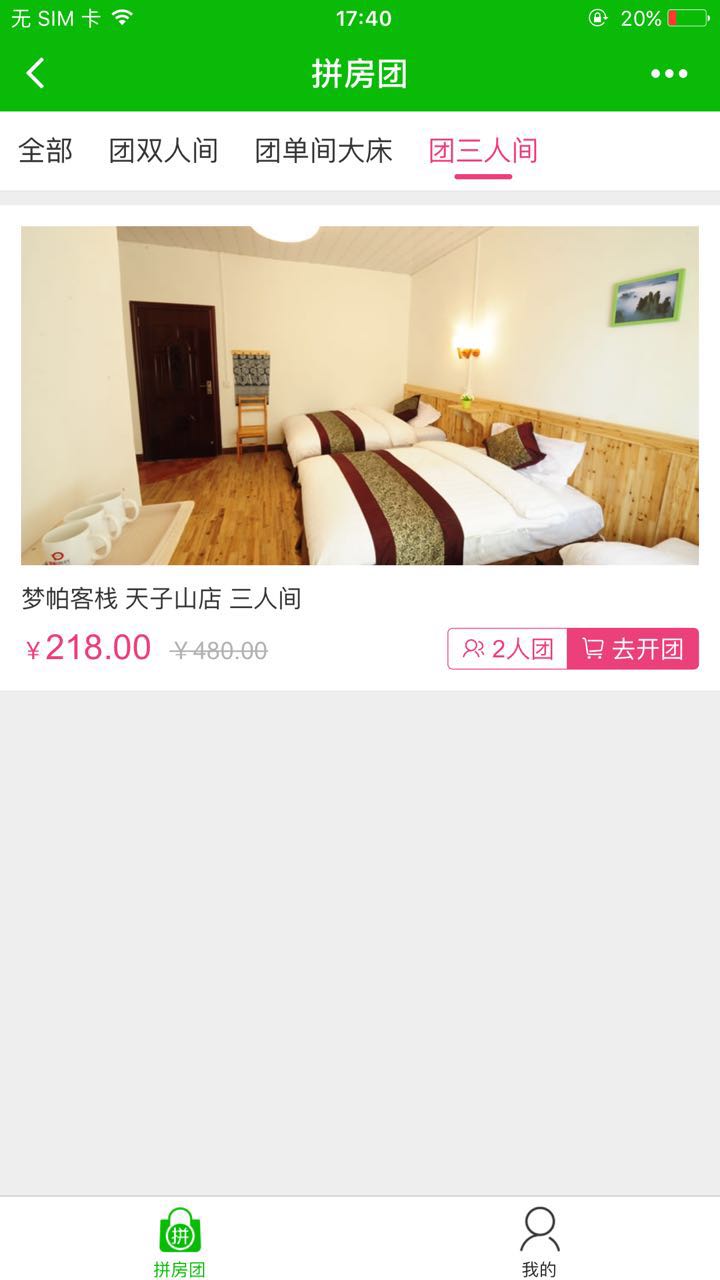Open the 梦帕客栈 天子山店 room photo
The height and width of the screenshot is (1280, 720).
(360, 395)
